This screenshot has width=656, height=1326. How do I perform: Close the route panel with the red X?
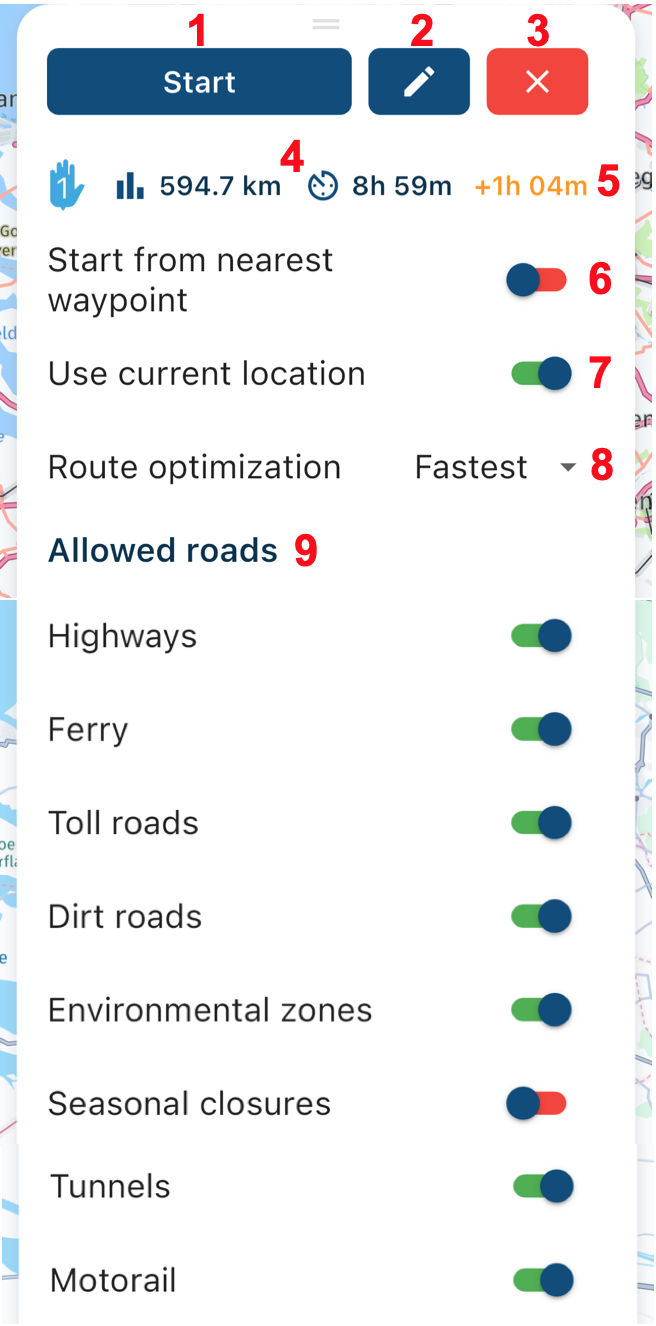point(537,82)
